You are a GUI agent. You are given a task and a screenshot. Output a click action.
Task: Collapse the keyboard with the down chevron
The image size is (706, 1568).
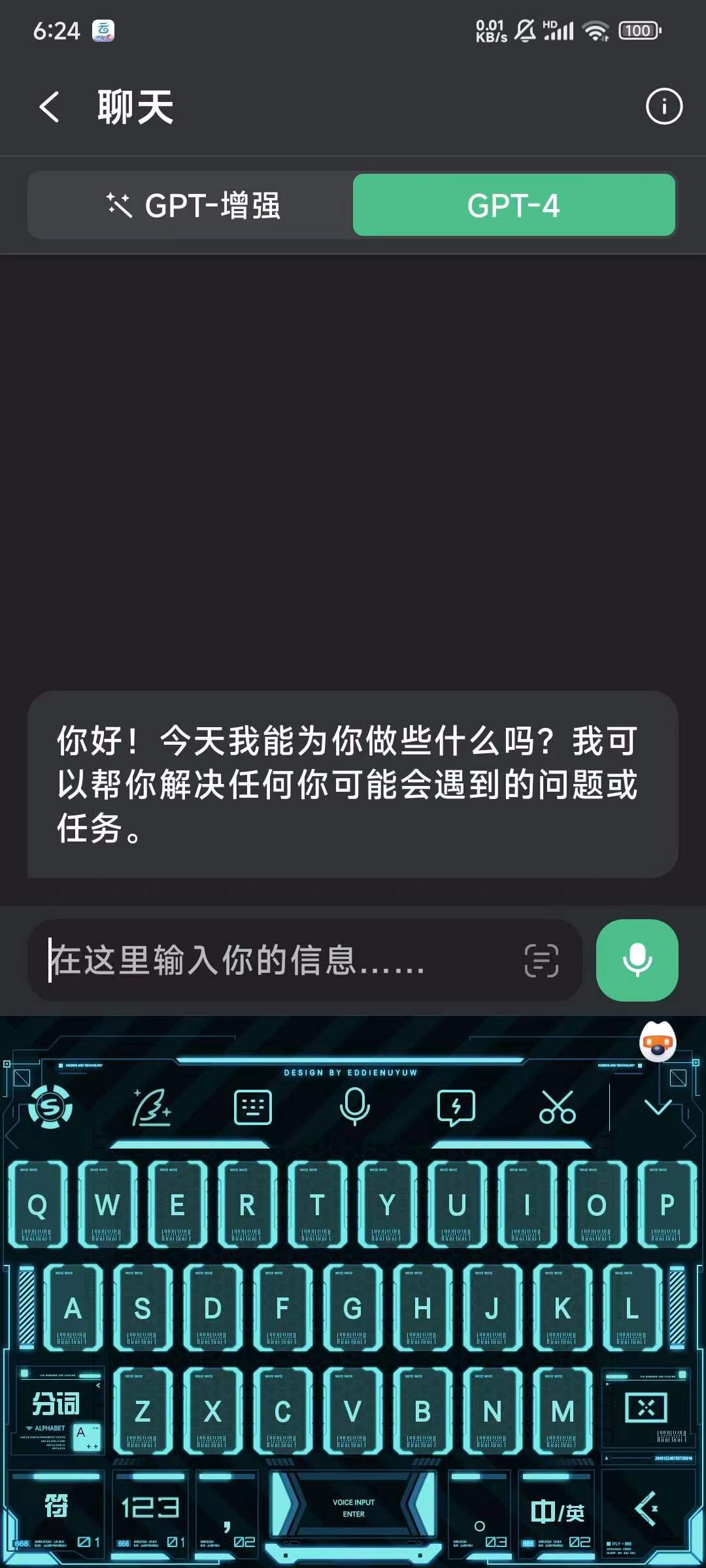click(658, 1107)
